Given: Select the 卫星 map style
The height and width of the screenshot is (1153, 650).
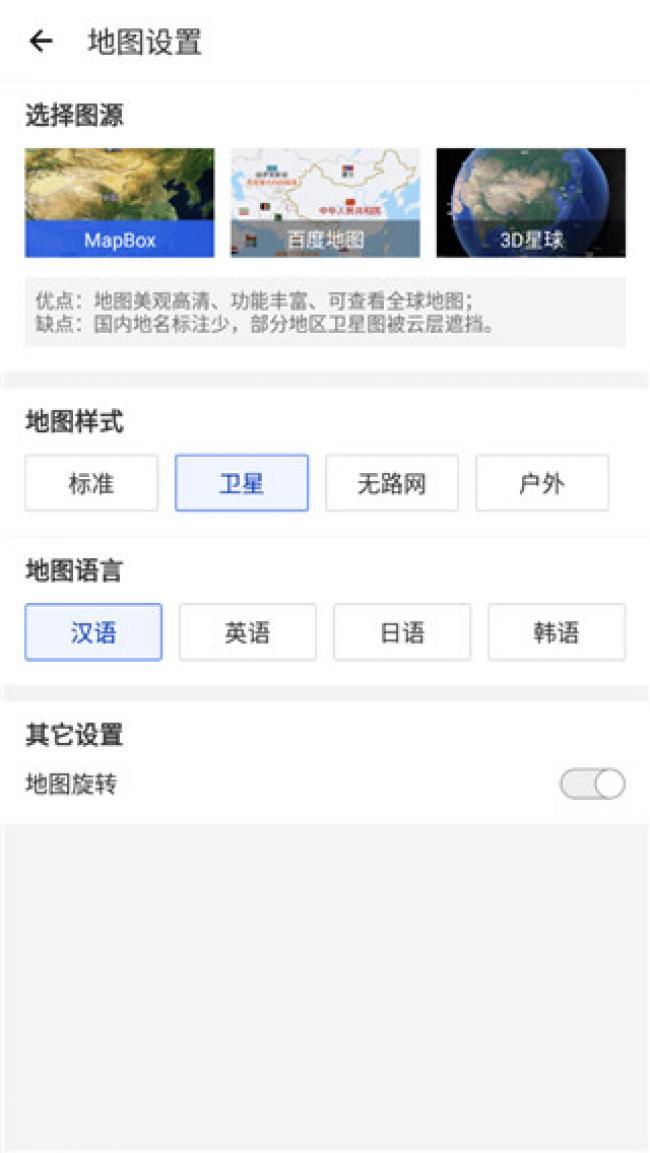Looking at the screenshot, I should 241,484.
